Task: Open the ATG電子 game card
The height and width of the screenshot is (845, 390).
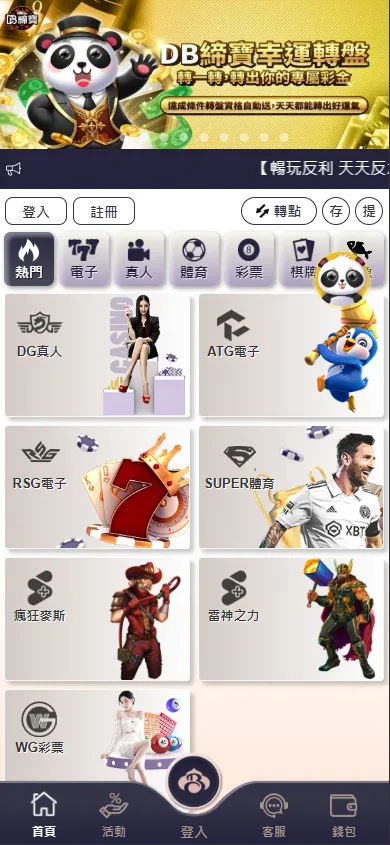Action: [x=291, y=355]
